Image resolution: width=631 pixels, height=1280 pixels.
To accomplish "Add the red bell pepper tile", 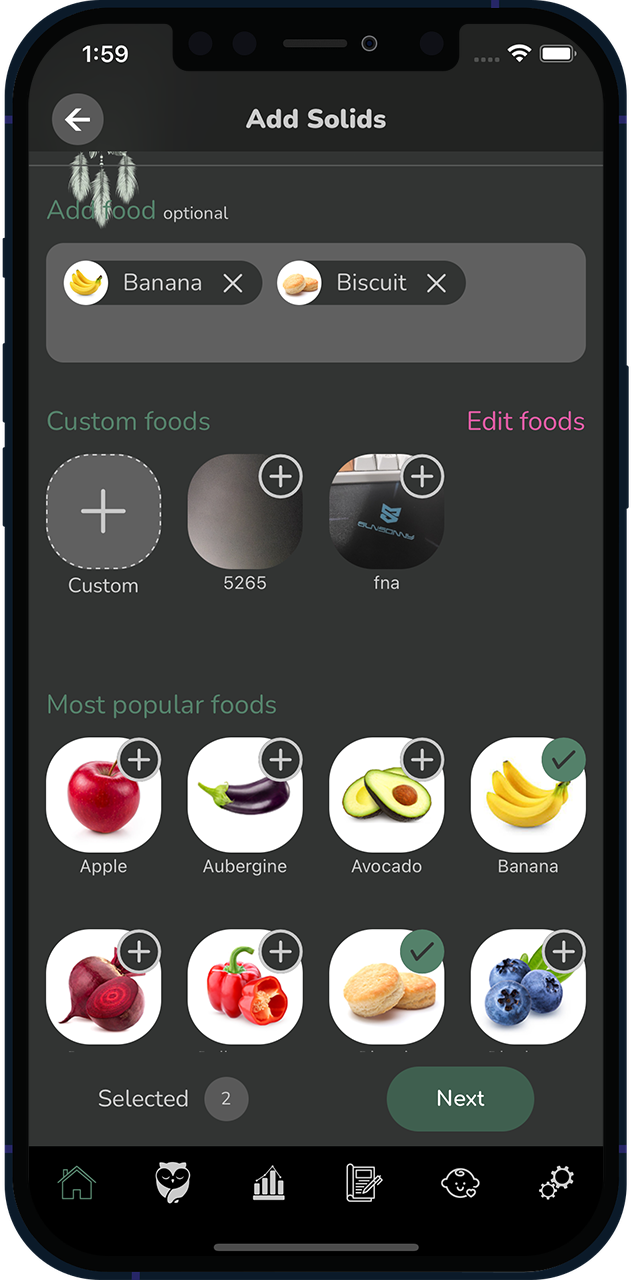I will 280,952.
